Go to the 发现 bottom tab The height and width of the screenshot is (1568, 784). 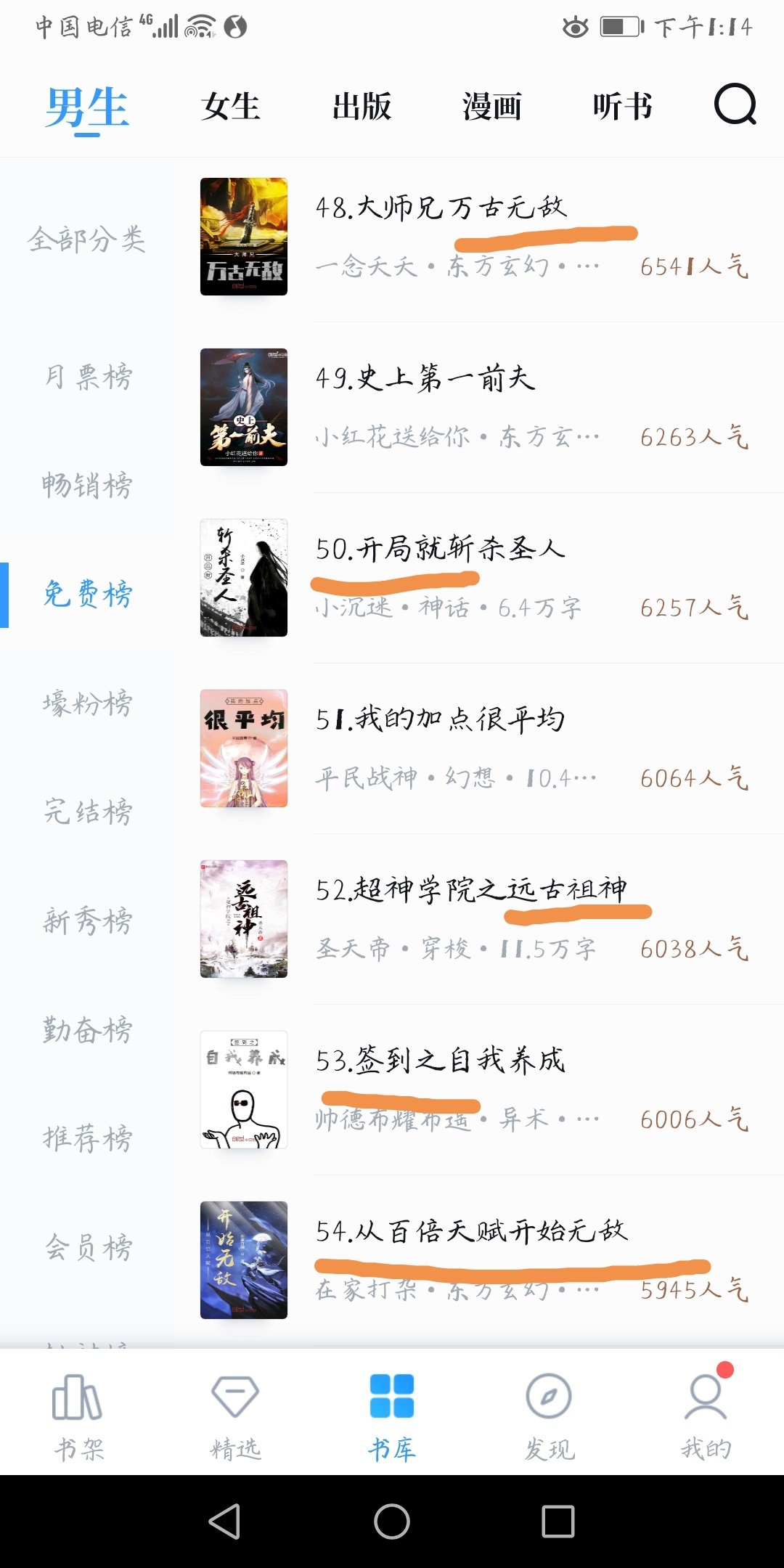coord(549,1416)
